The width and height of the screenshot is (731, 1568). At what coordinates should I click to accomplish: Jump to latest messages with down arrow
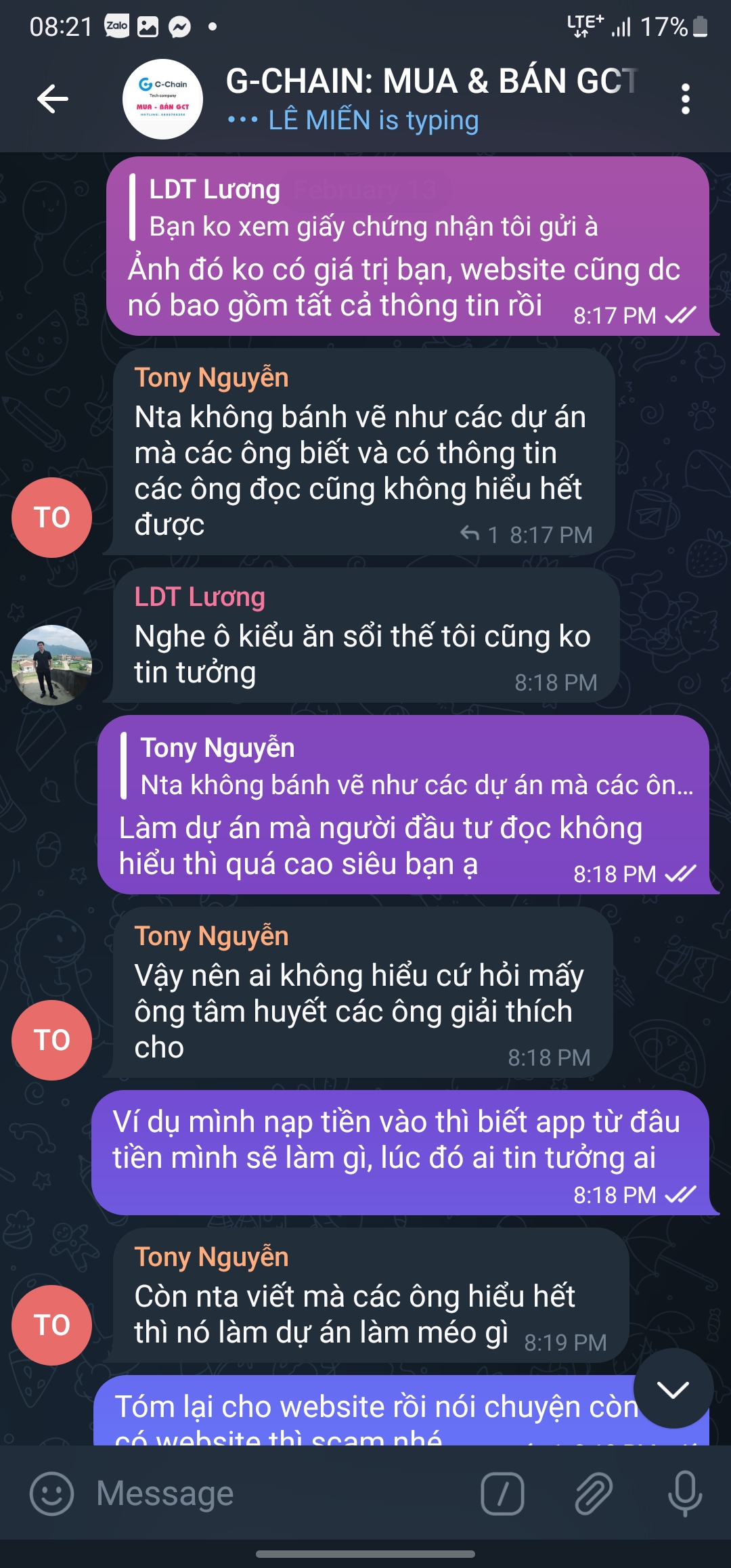[673, 1390]
